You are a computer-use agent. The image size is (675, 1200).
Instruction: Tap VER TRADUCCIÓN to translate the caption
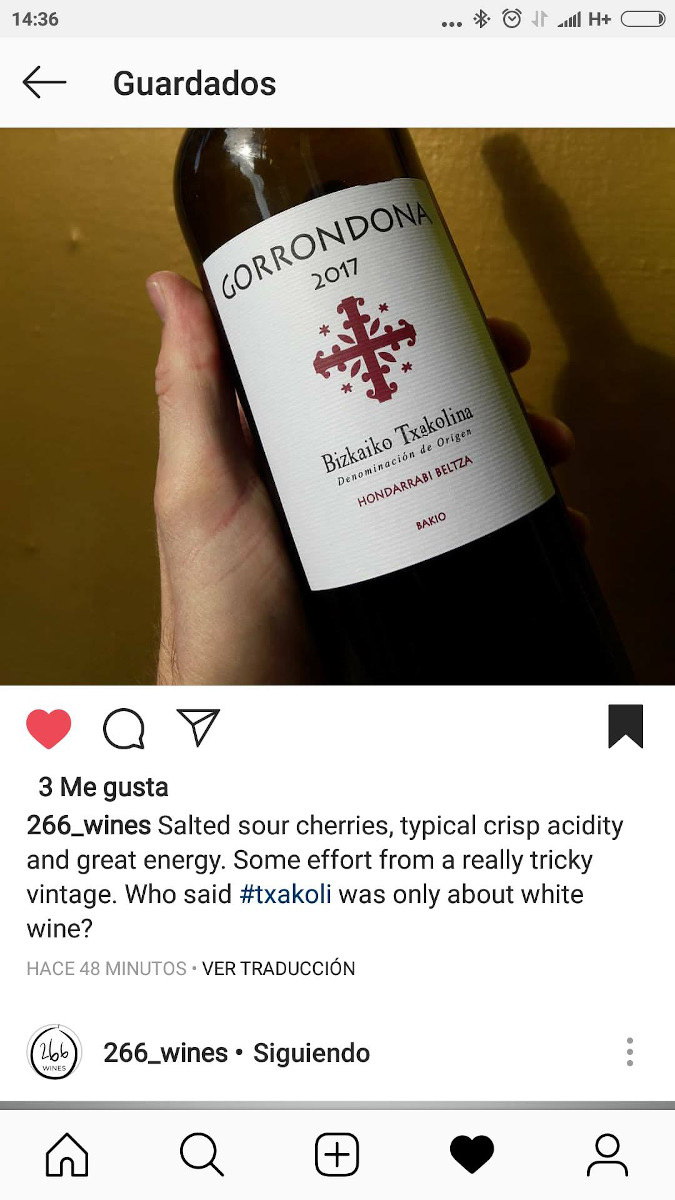tap(279, 968)
